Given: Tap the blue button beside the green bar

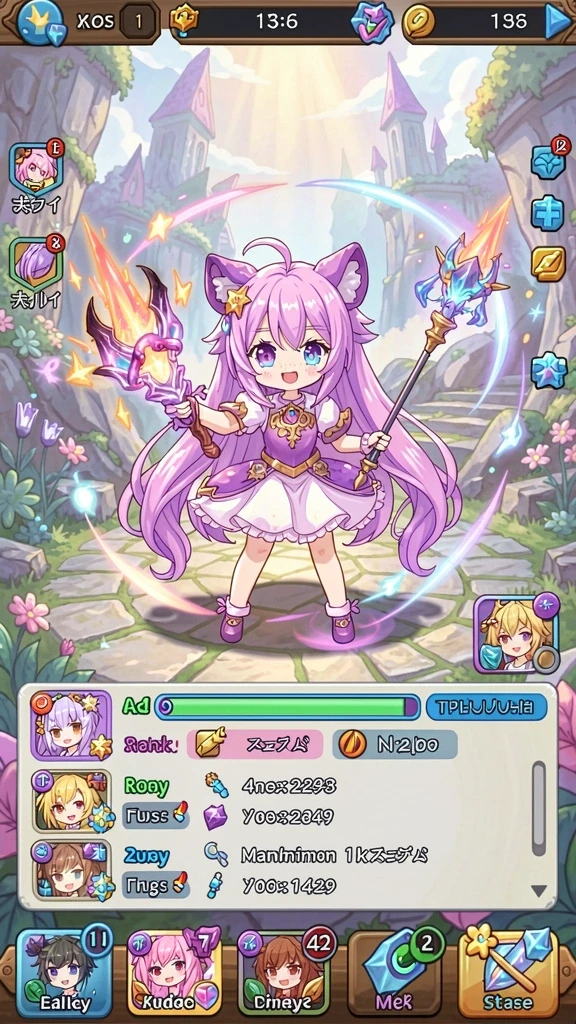Looking at the screenshot, I should coord(487,707).
